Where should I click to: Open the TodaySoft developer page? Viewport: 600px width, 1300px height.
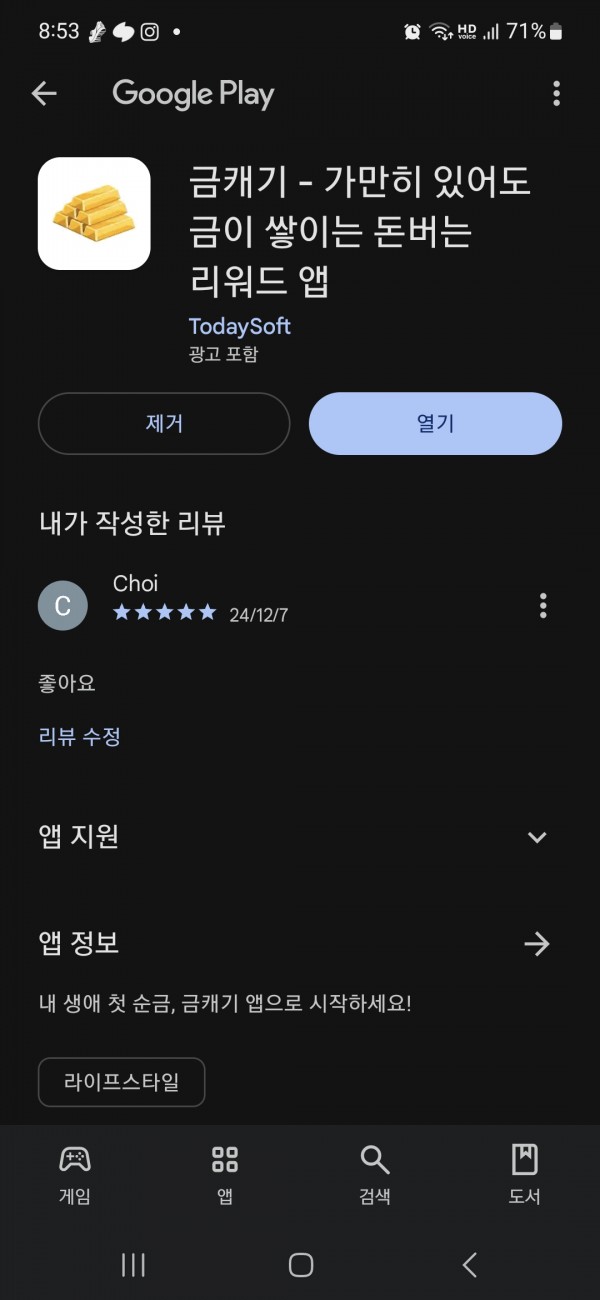click(240, 326)
